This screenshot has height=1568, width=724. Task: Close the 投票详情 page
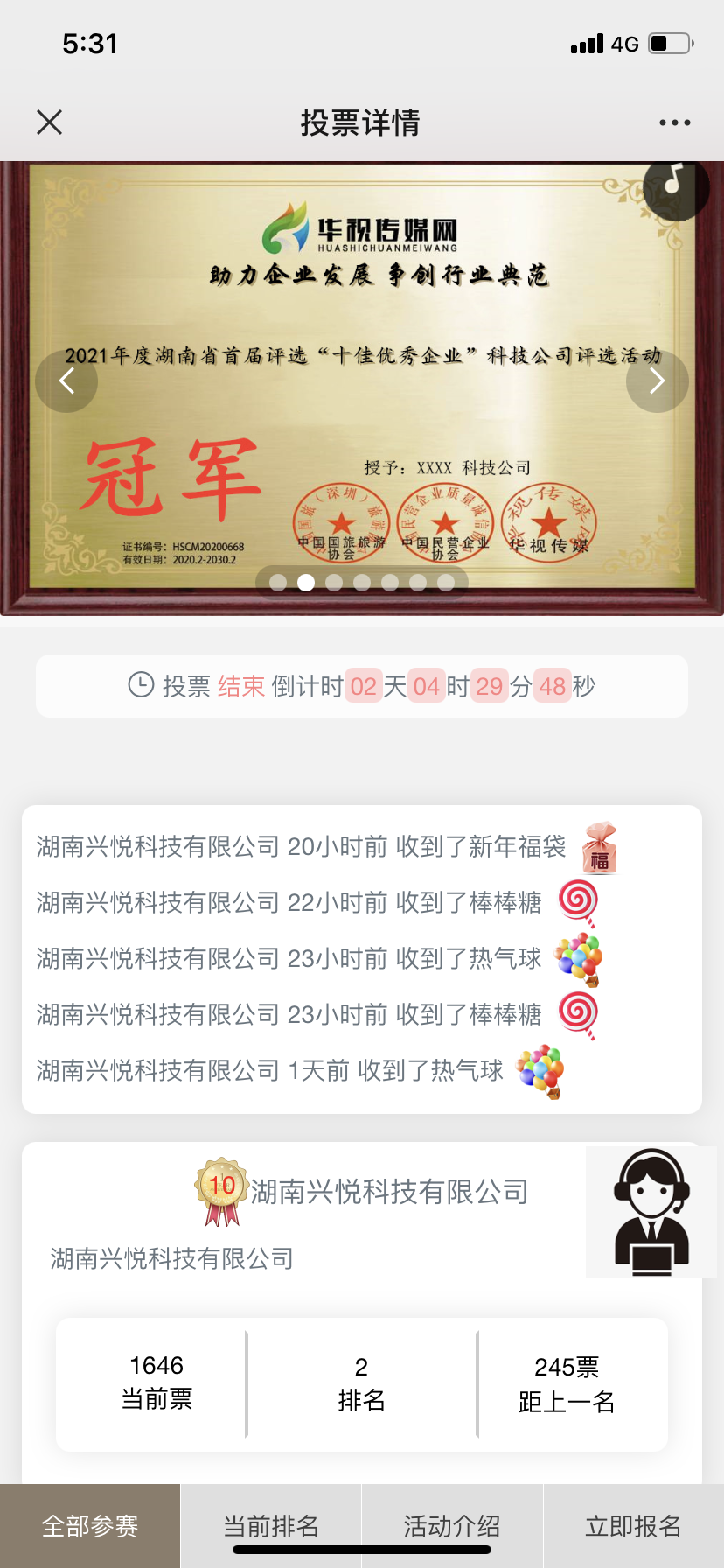[50, 122]
